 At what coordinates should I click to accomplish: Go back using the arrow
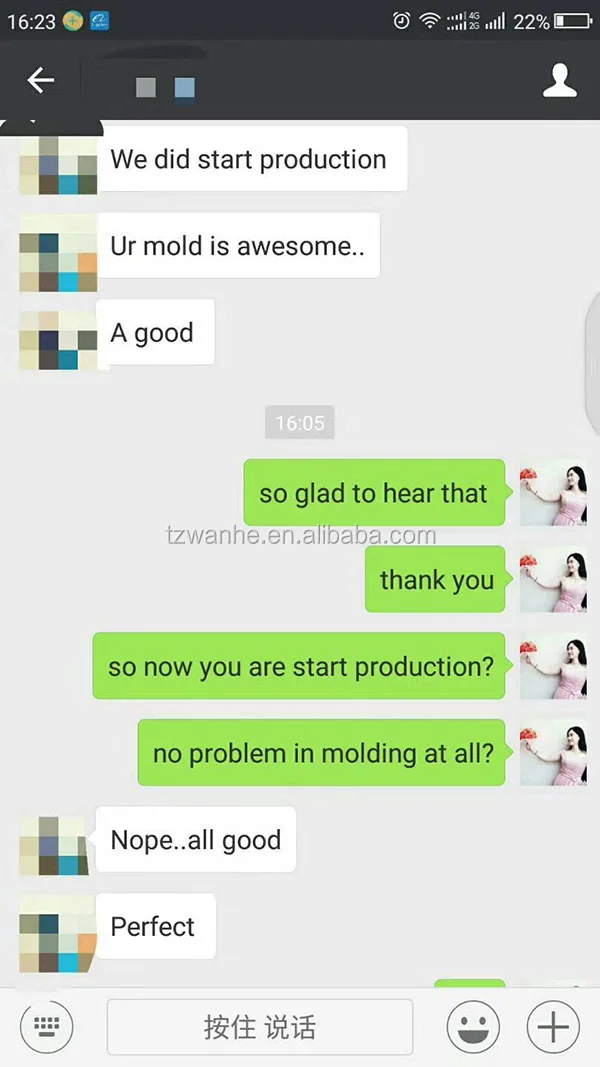(x=40, y=80)
